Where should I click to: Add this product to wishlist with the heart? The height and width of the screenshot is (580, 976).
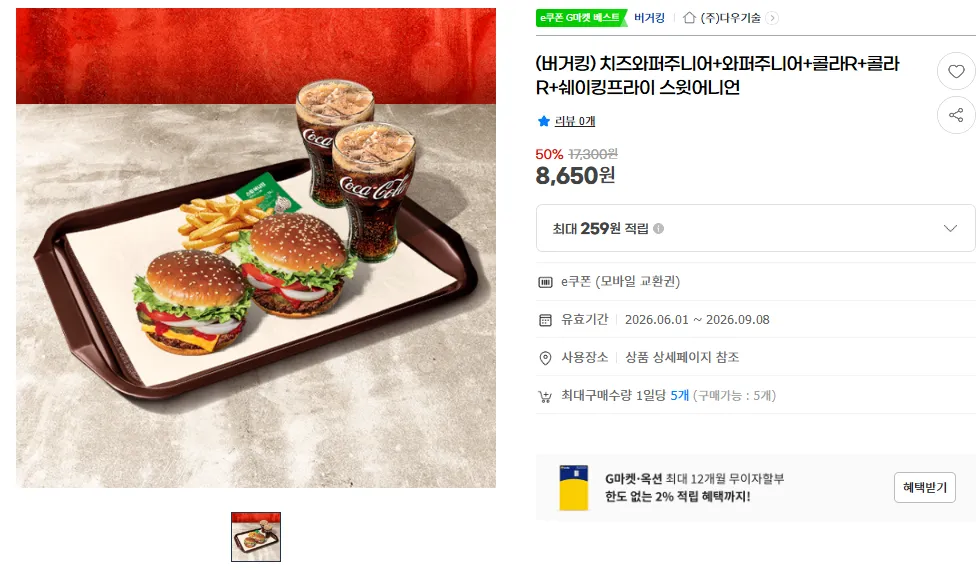pyautogui.click(x=956, y=72)
